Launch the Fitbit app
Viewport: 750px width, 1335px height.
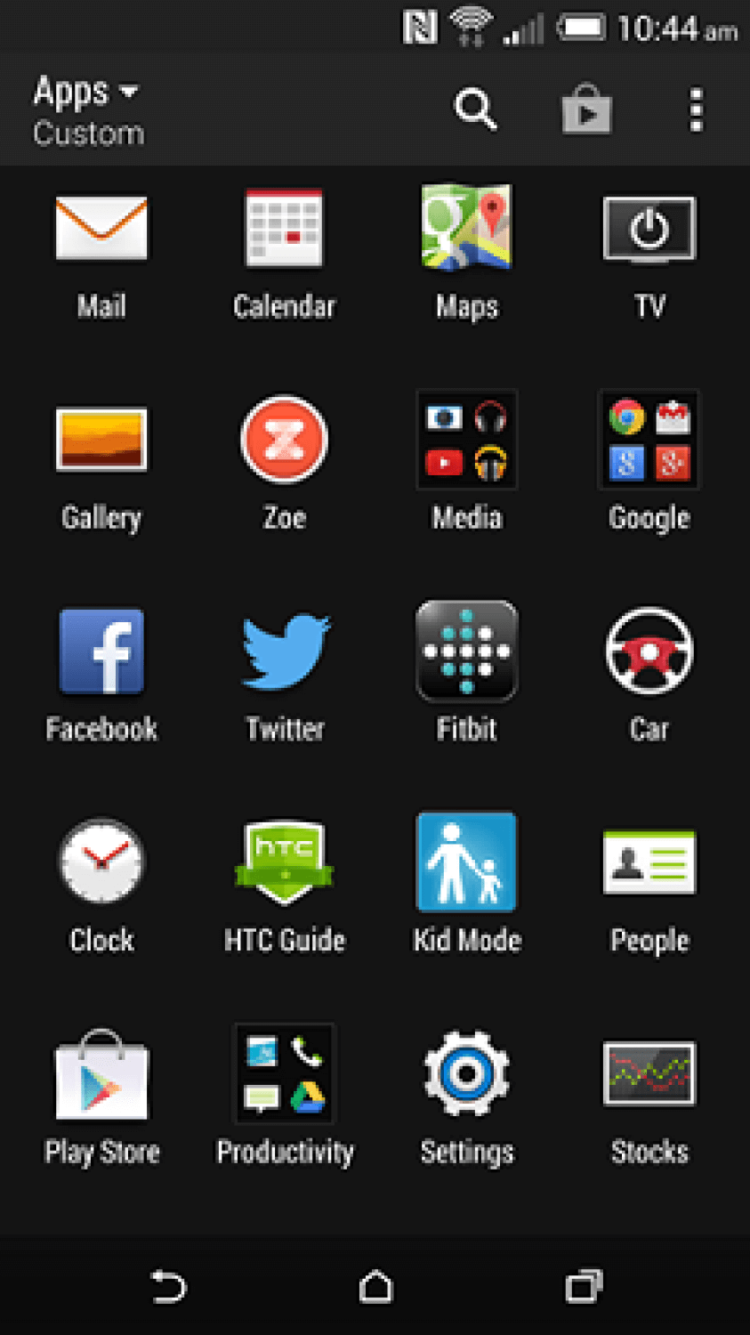tap(466, 652)
